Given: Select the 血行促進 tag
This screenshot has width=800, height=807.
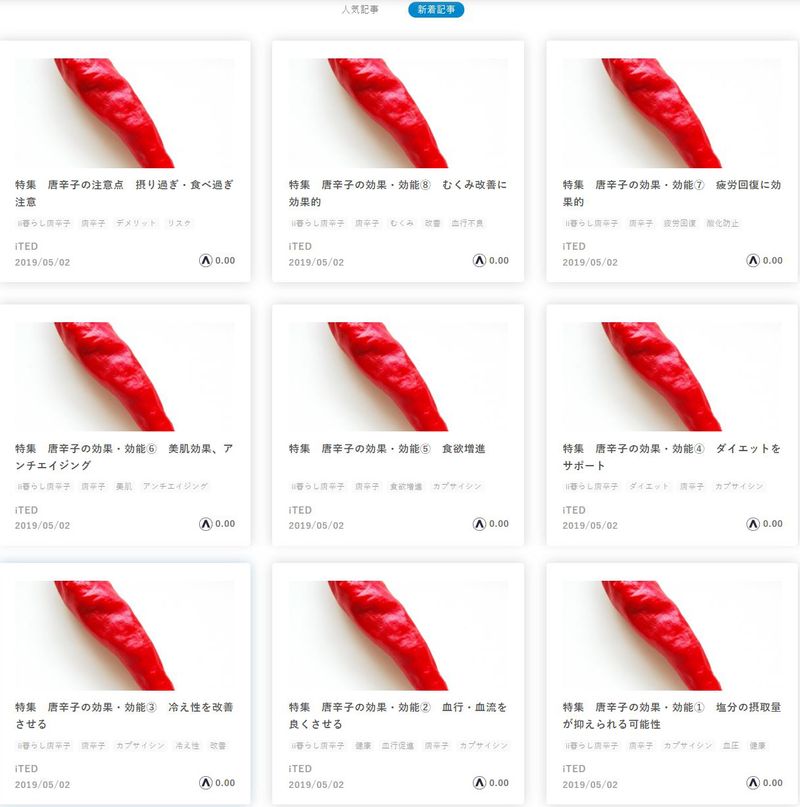Looking at the screenshot, I should [x=398, y=746].
